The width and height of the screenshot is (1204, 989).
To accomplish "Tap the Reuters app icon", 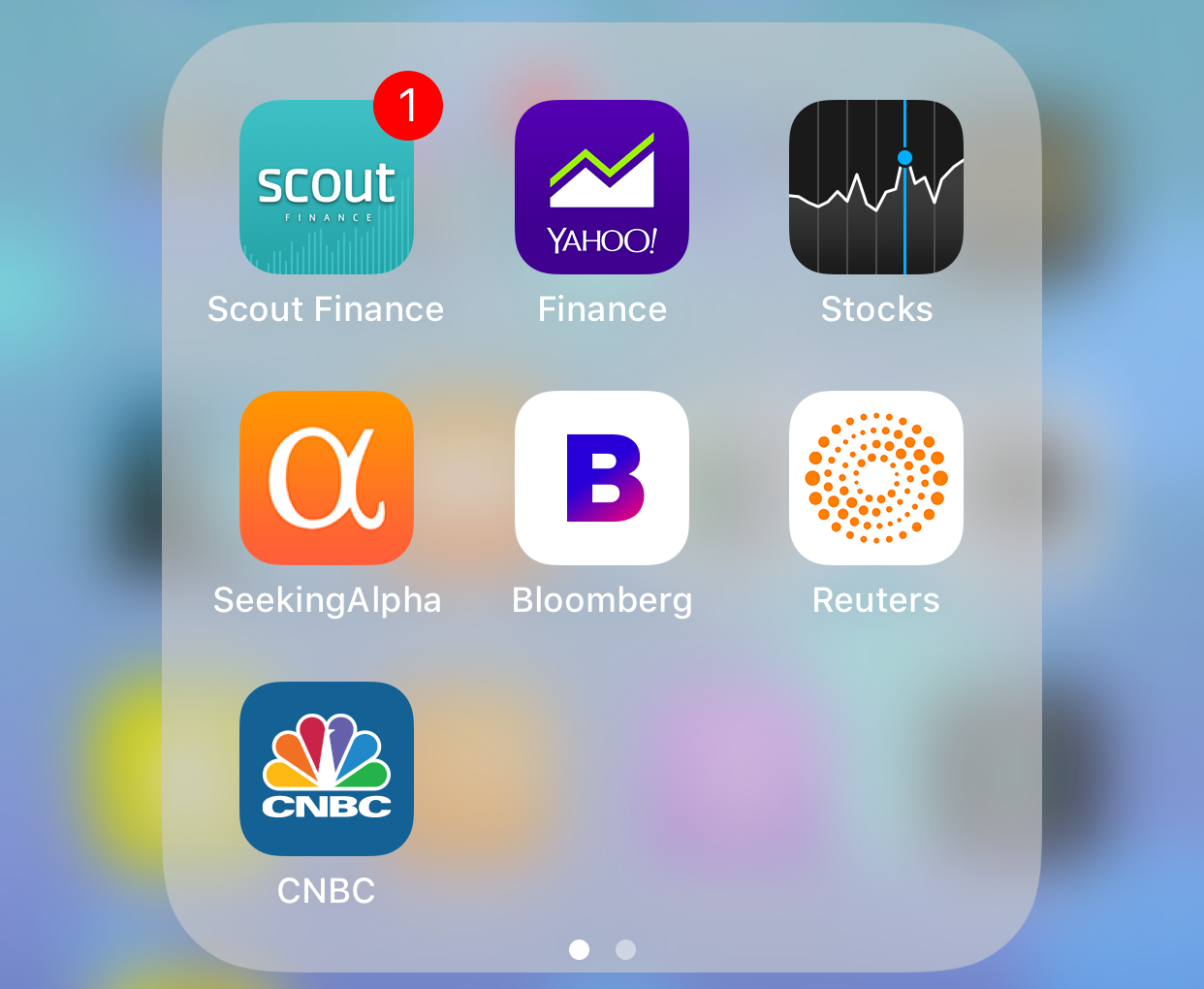I will coord(876,478).
